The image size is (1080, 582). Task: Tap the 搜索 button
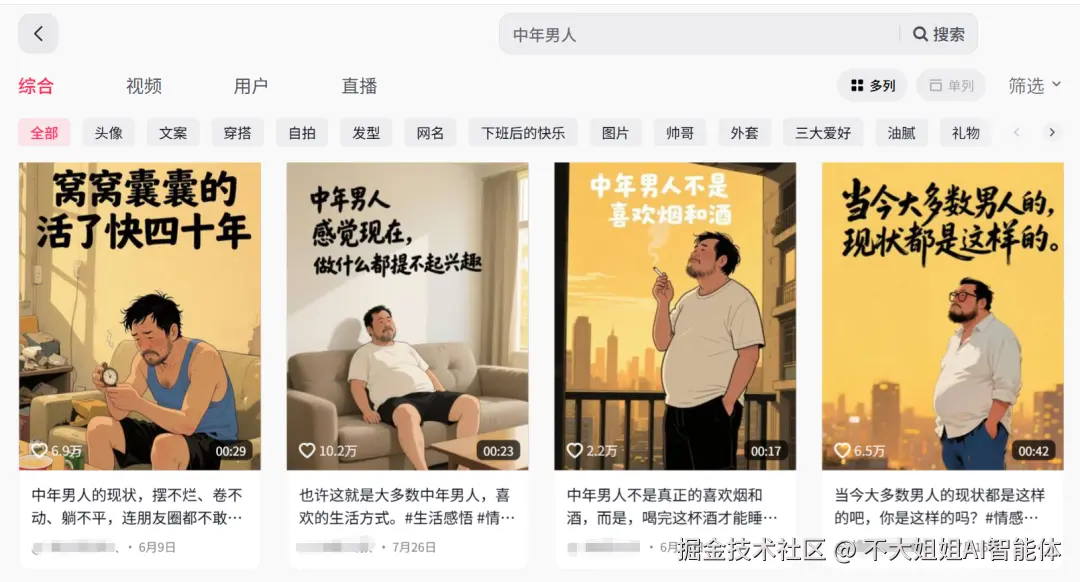939,34
